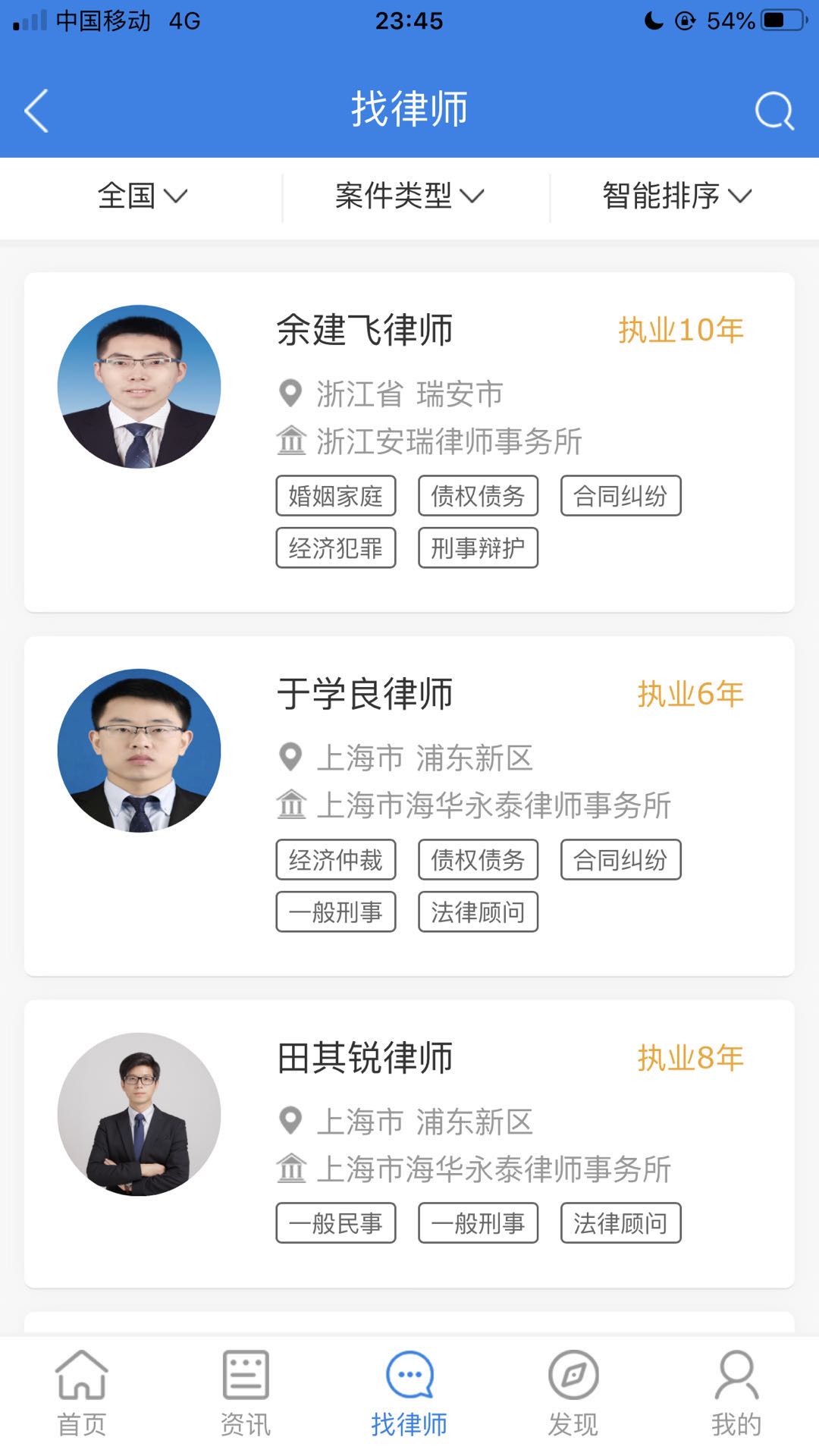Open the 我的 profile tab
Screen dimensions: 819x1456
pyautogui.click(x=736, y=1394)
